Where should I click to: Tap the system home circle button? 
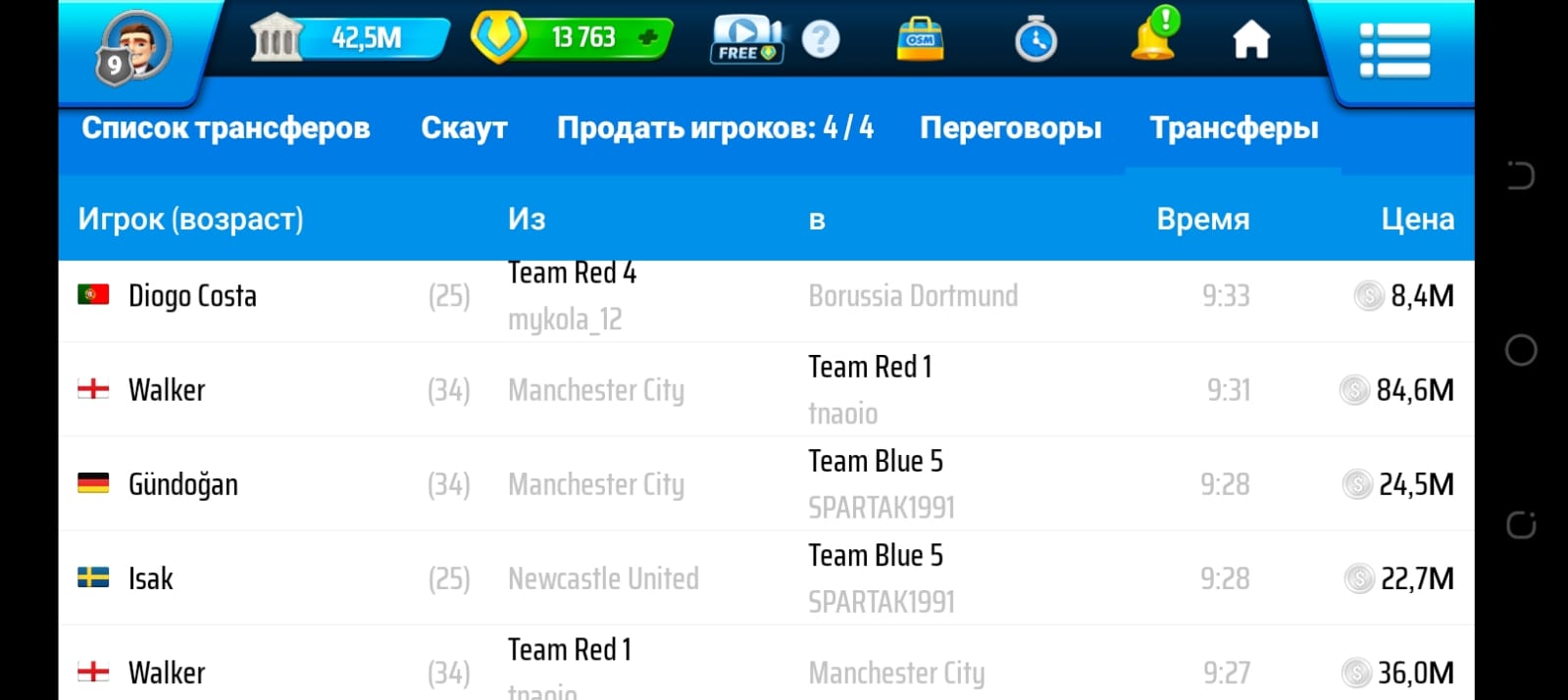pyautogui.click(x=1520, y=350)
